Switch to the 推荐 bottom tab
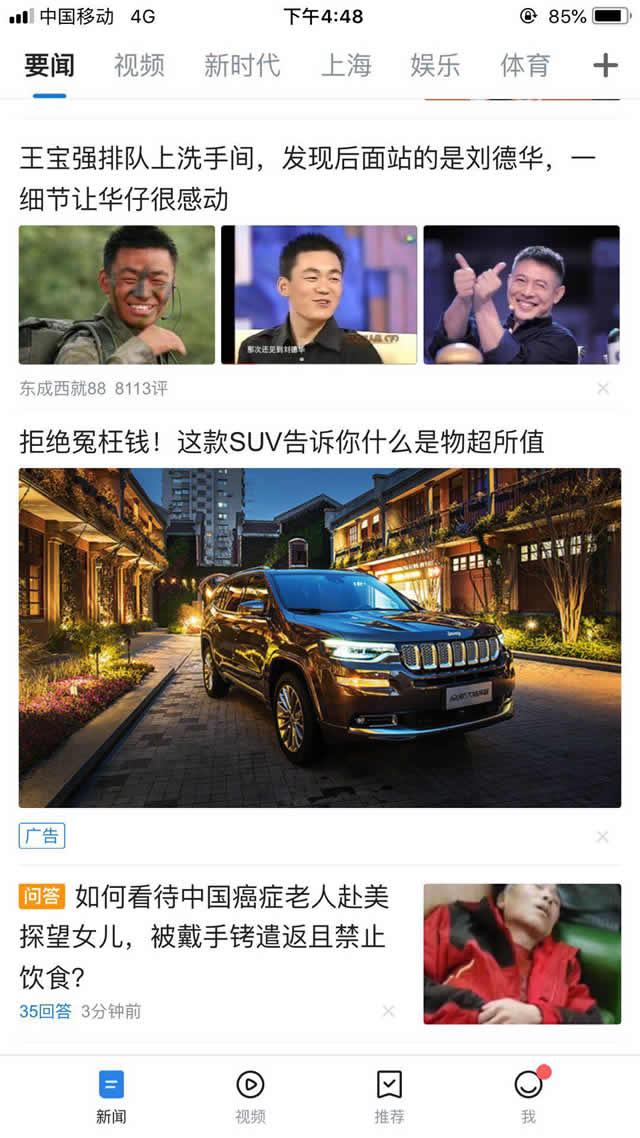This screenshot has width=640, height=1138. [x=389, y=1096]
